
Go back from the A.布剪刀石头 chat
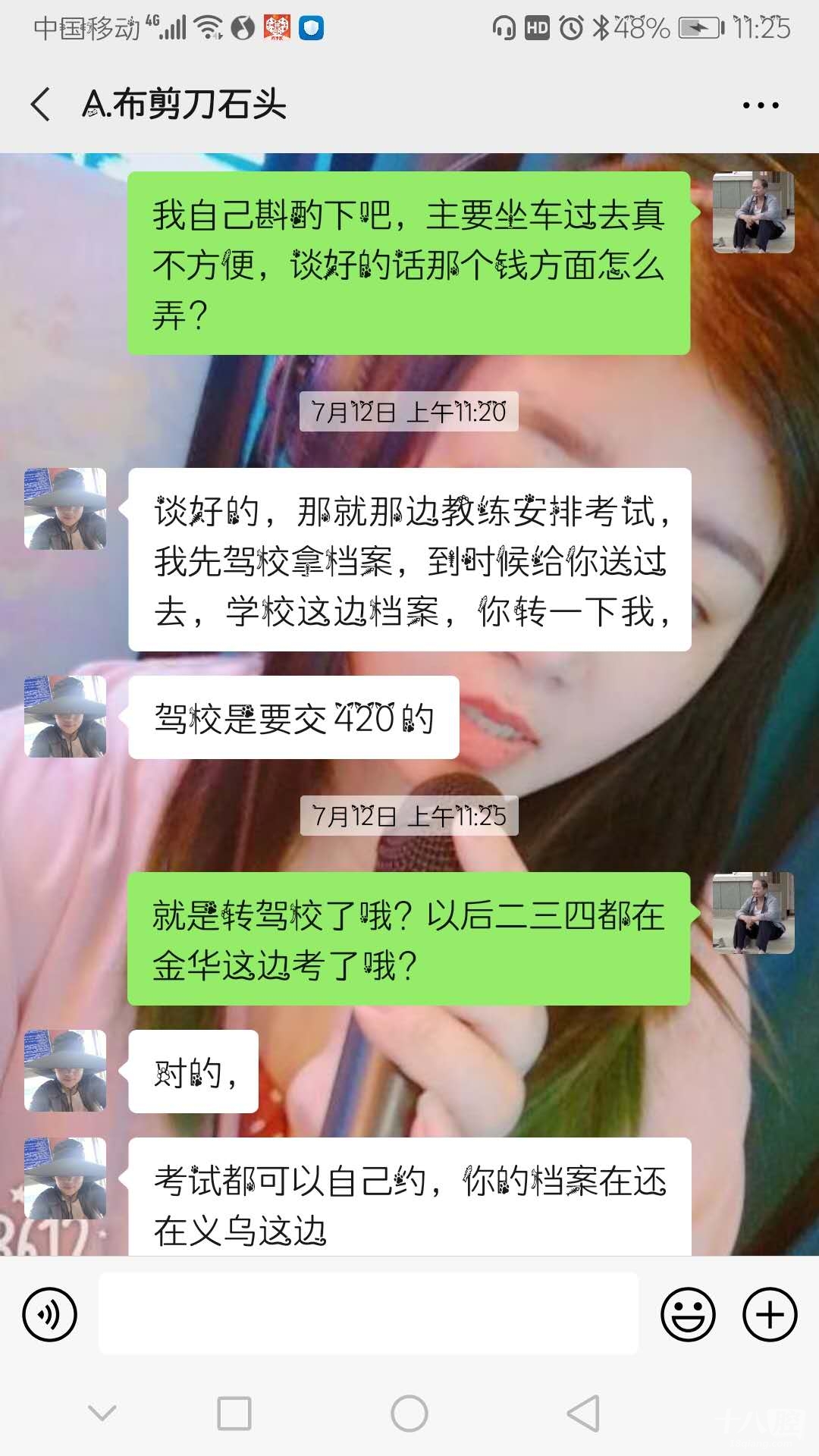tap(41, 104)
